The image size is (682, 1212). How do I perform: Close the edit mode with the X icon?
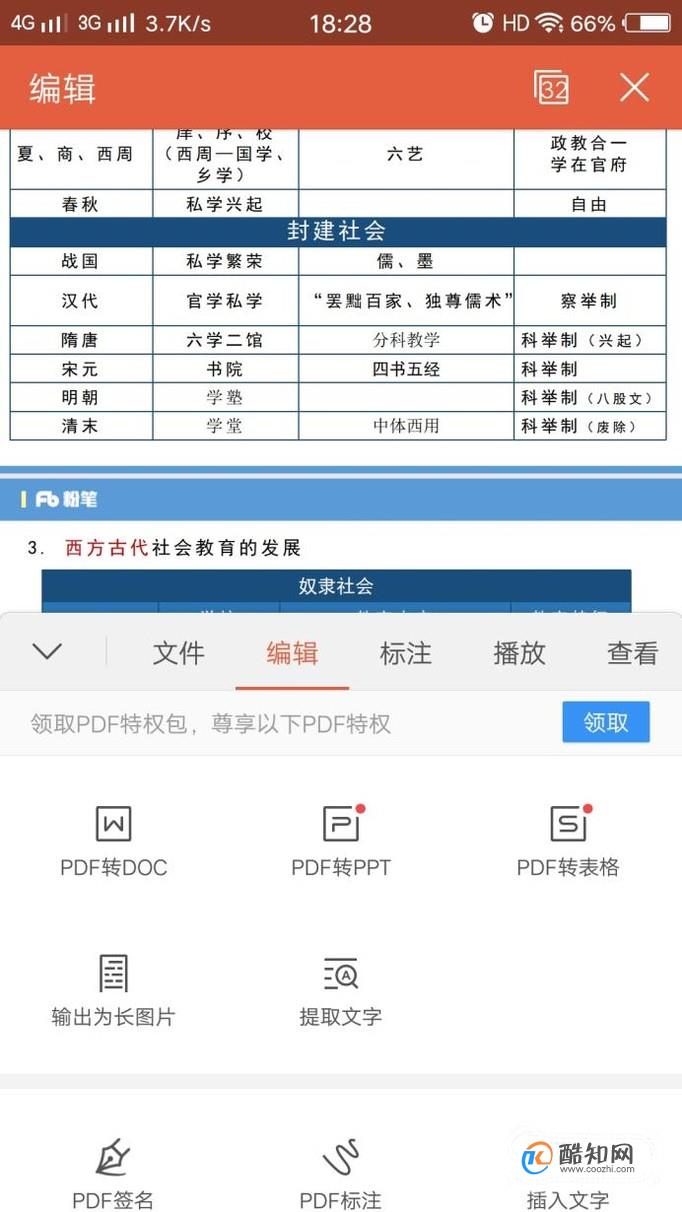click(634, 88)
